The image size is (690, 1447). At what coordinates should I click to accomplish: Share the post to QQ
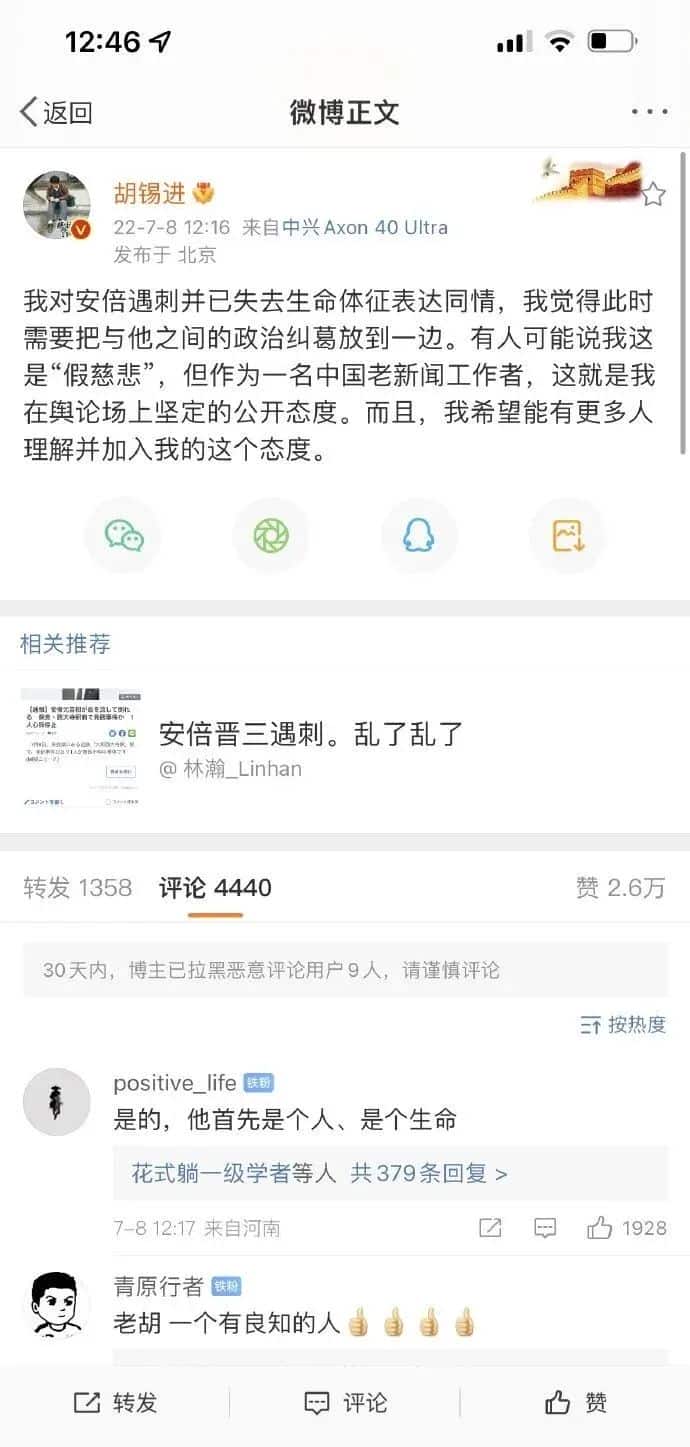418,537
